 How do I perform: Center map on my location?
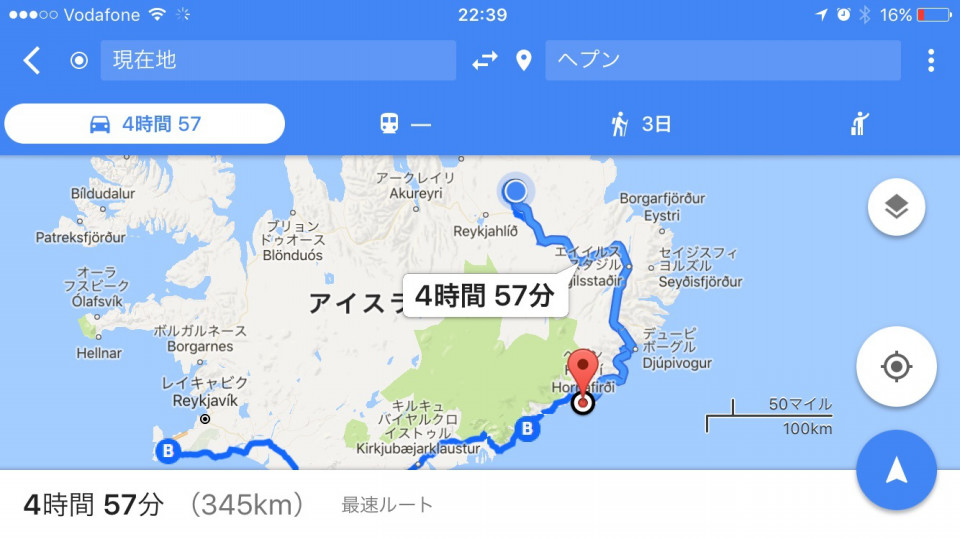click(896, 366)
